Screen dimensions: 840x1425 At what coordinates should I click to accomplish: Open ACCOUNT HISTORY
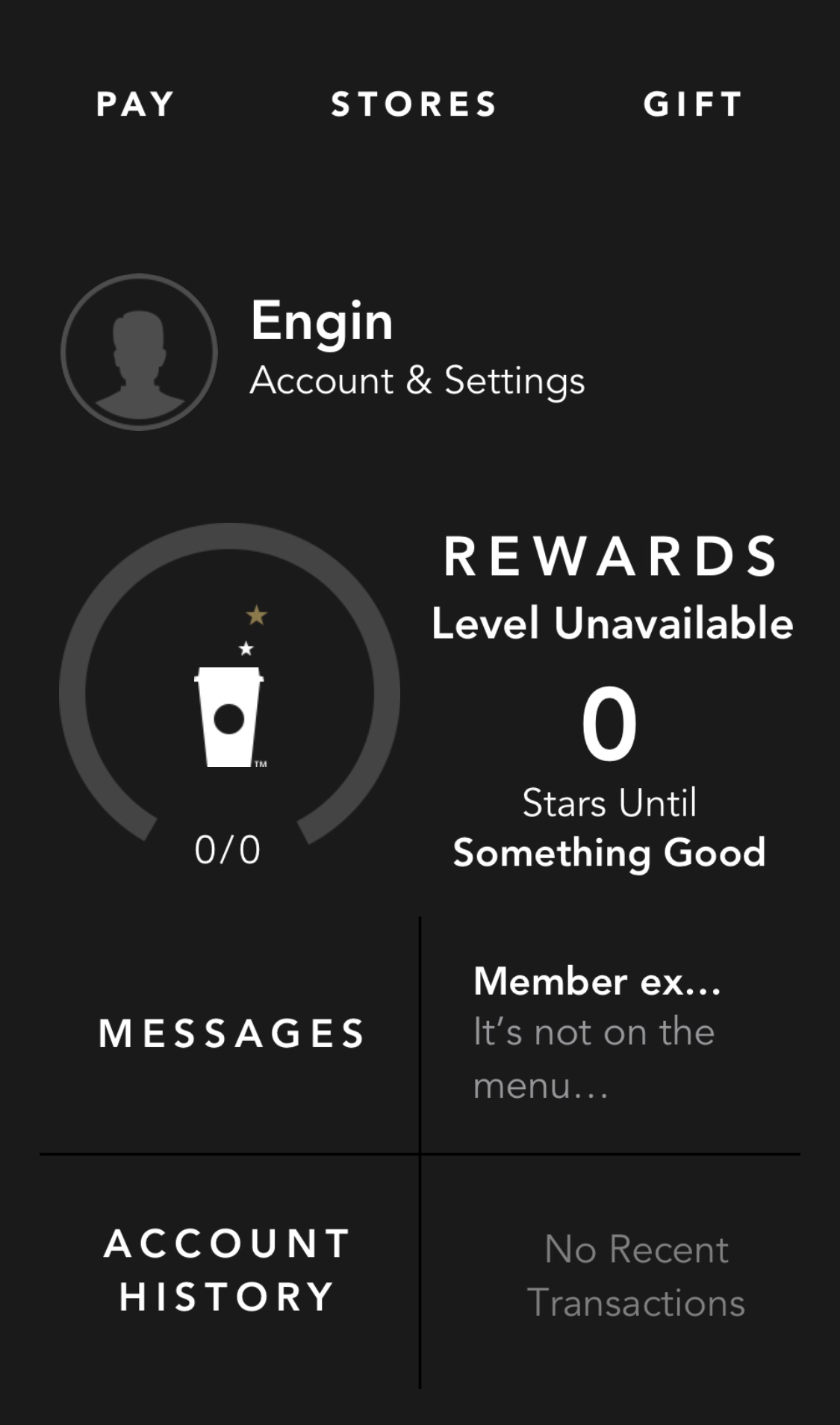click(227, 1270)
